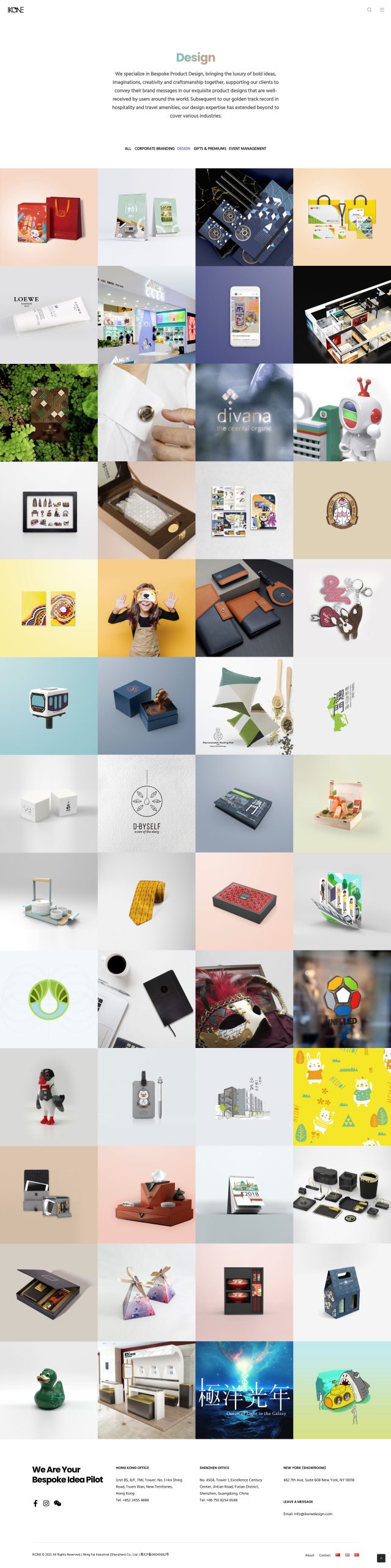The height and width of the screenshot is (1568, 391).
Task: Open the Contact link in footer
Action: 324,1555
